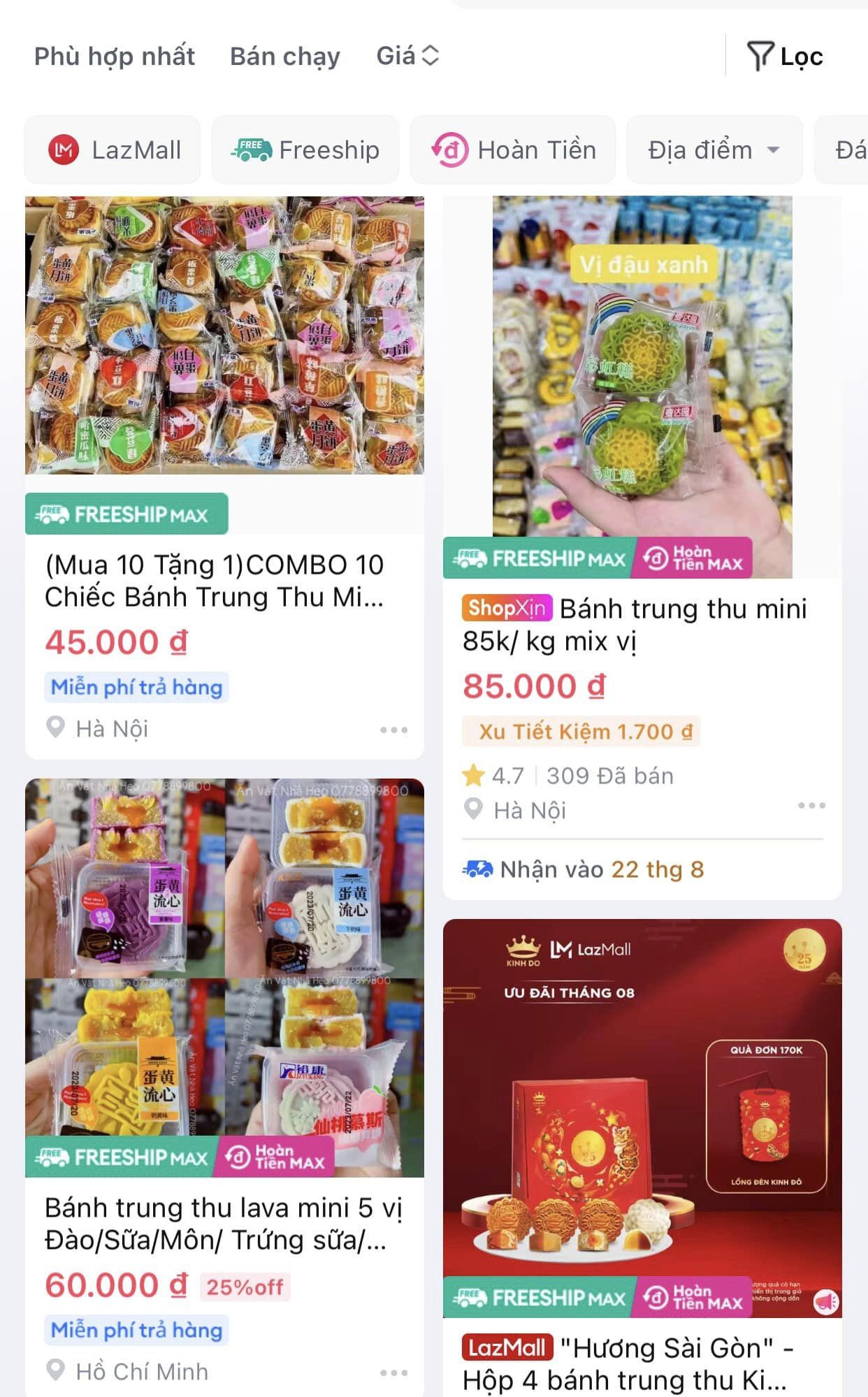Toggle the LazMall filter chip
The height and width of the screenshot is (1397, 868).
coord(113,149)
